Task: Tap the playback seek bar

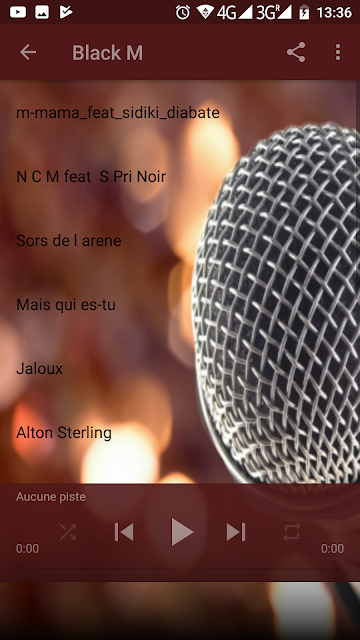Action: point(180,569)
